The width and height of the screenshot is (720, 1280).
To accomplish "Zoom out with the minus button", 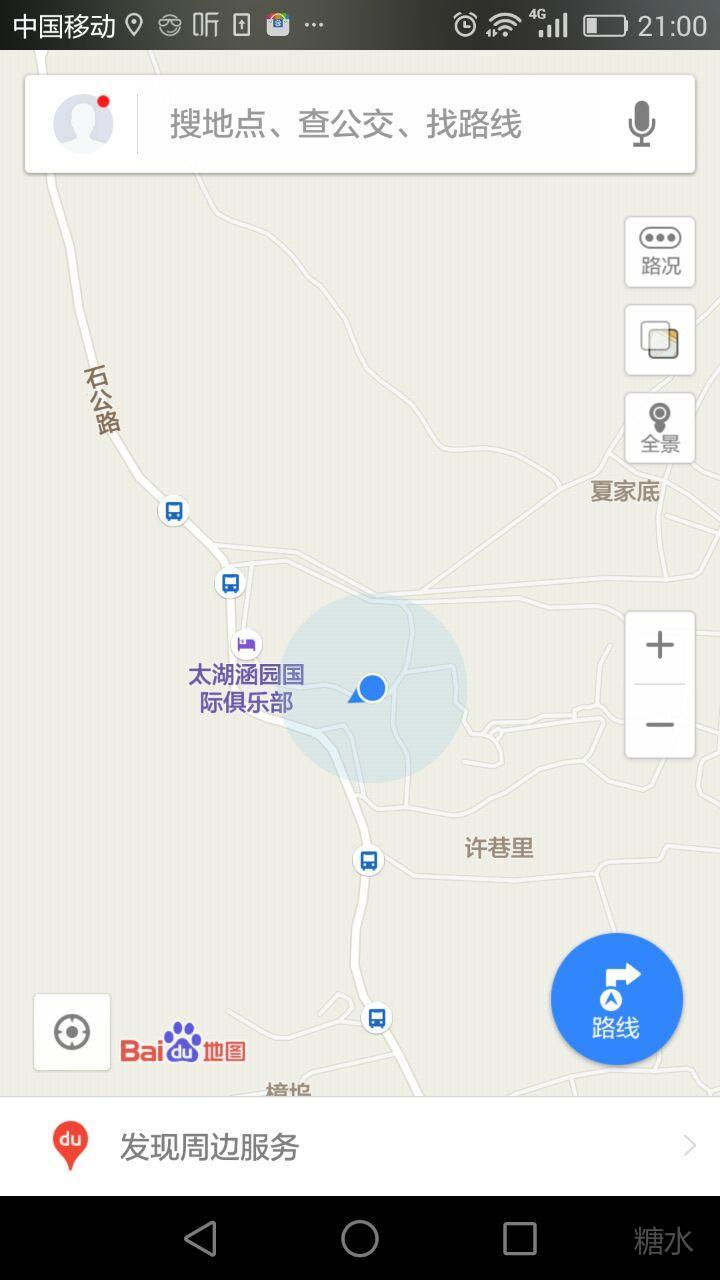I will point(660,724).
